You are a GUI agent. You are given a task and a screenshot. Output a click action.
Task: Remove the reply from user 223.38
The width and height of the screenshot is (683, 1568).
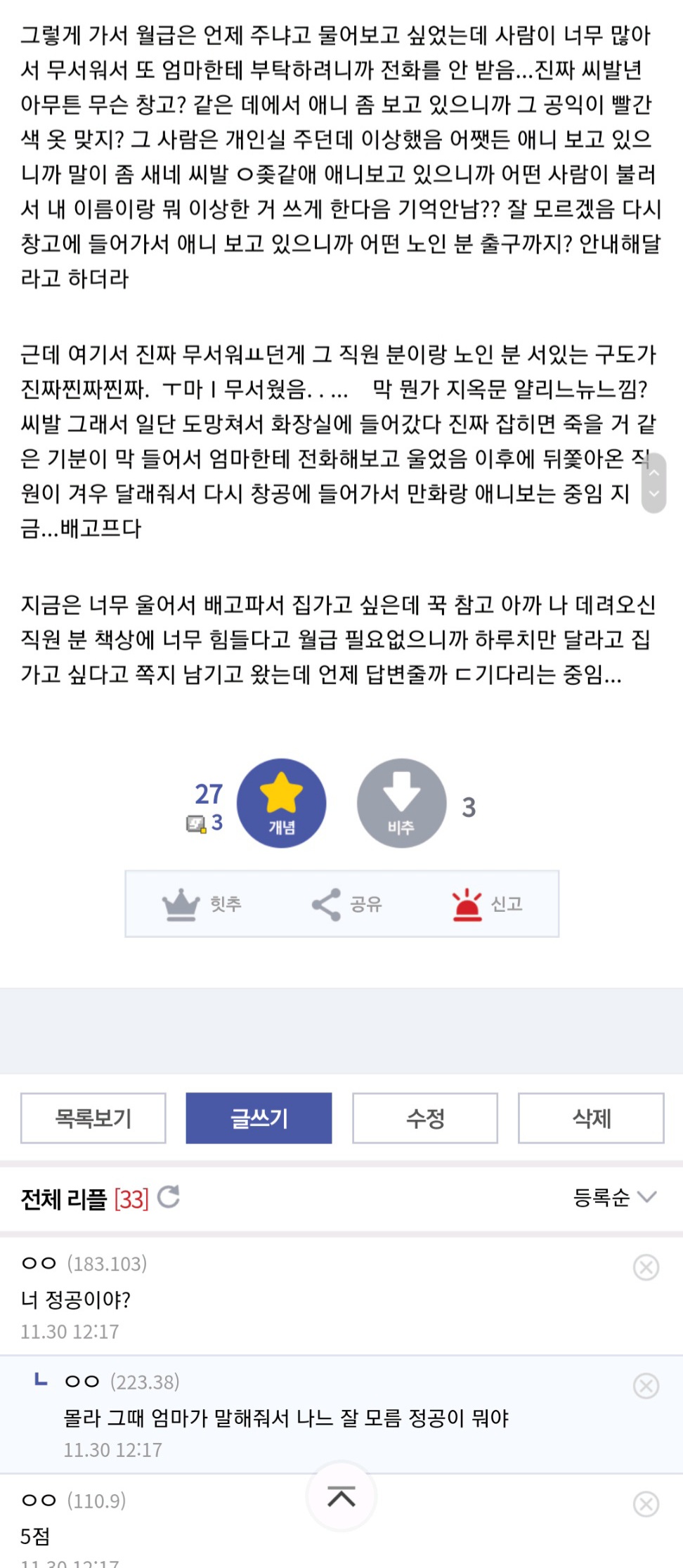(646, 1385)
